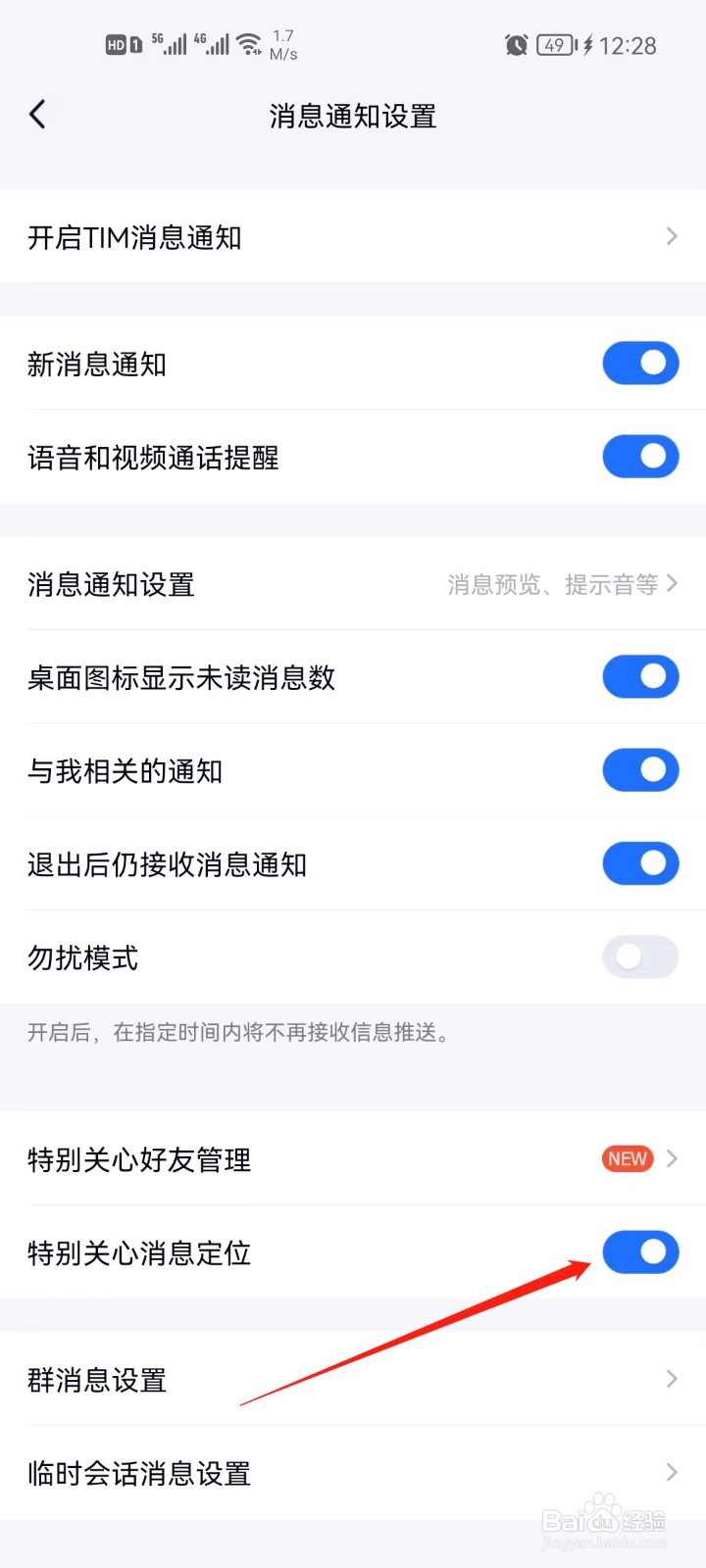Disable 特别关心消息定位

click(x=640, y=1252)
